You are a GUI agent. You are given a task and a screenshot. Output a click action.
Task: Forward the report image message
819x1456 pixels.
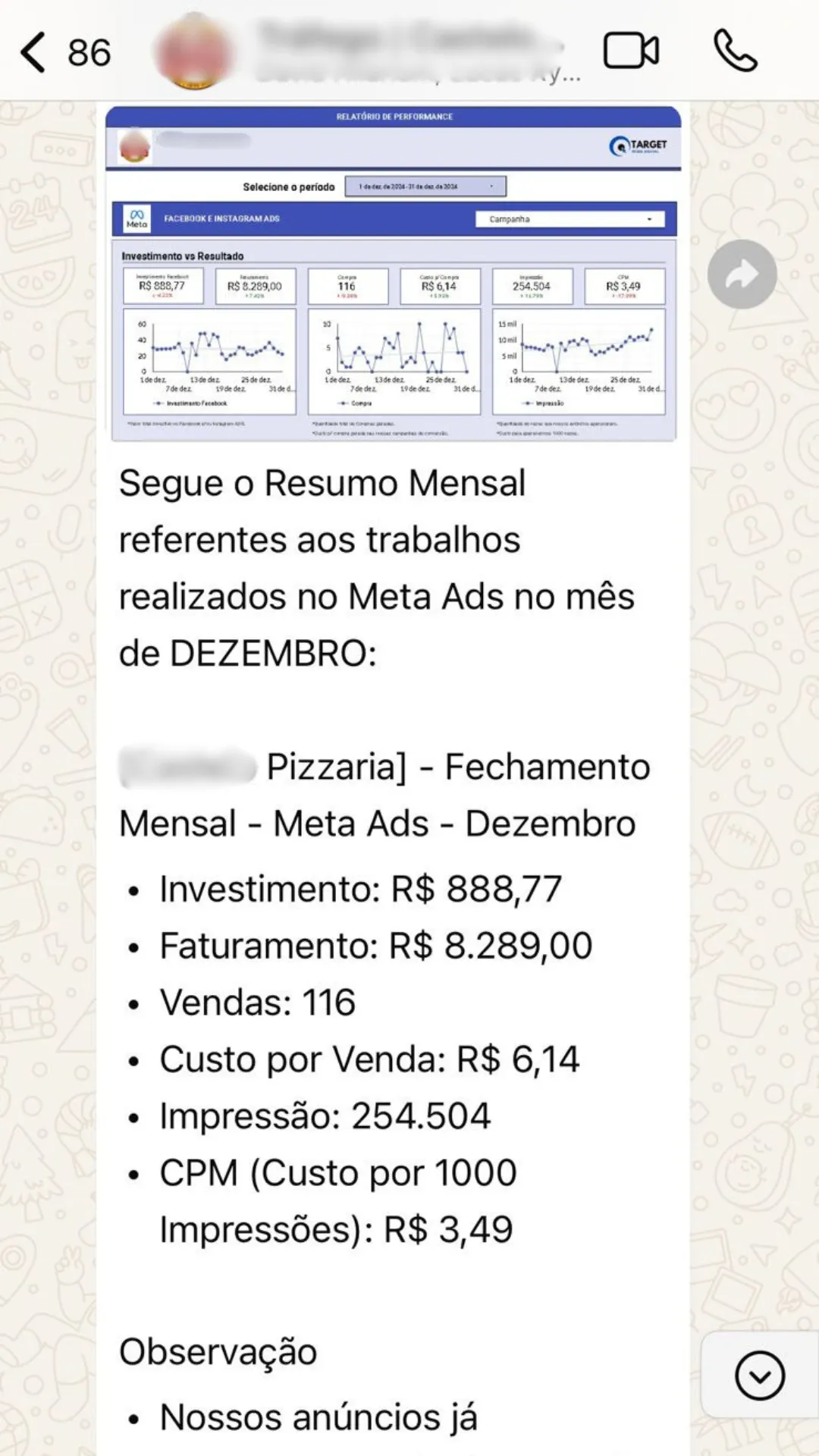click(742, 275)
